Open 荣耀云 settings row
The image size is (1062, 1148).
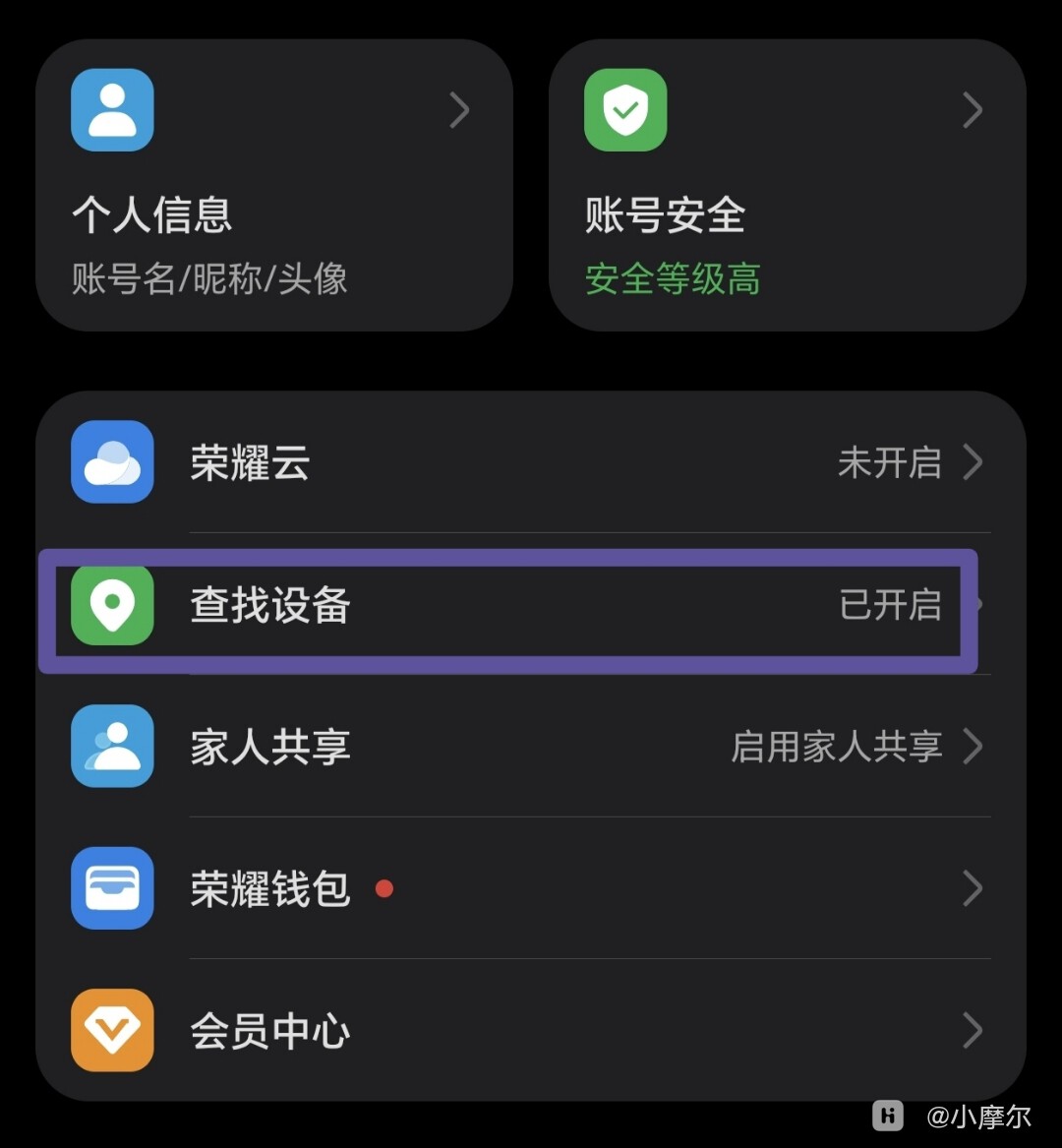[x=531, y=462]
